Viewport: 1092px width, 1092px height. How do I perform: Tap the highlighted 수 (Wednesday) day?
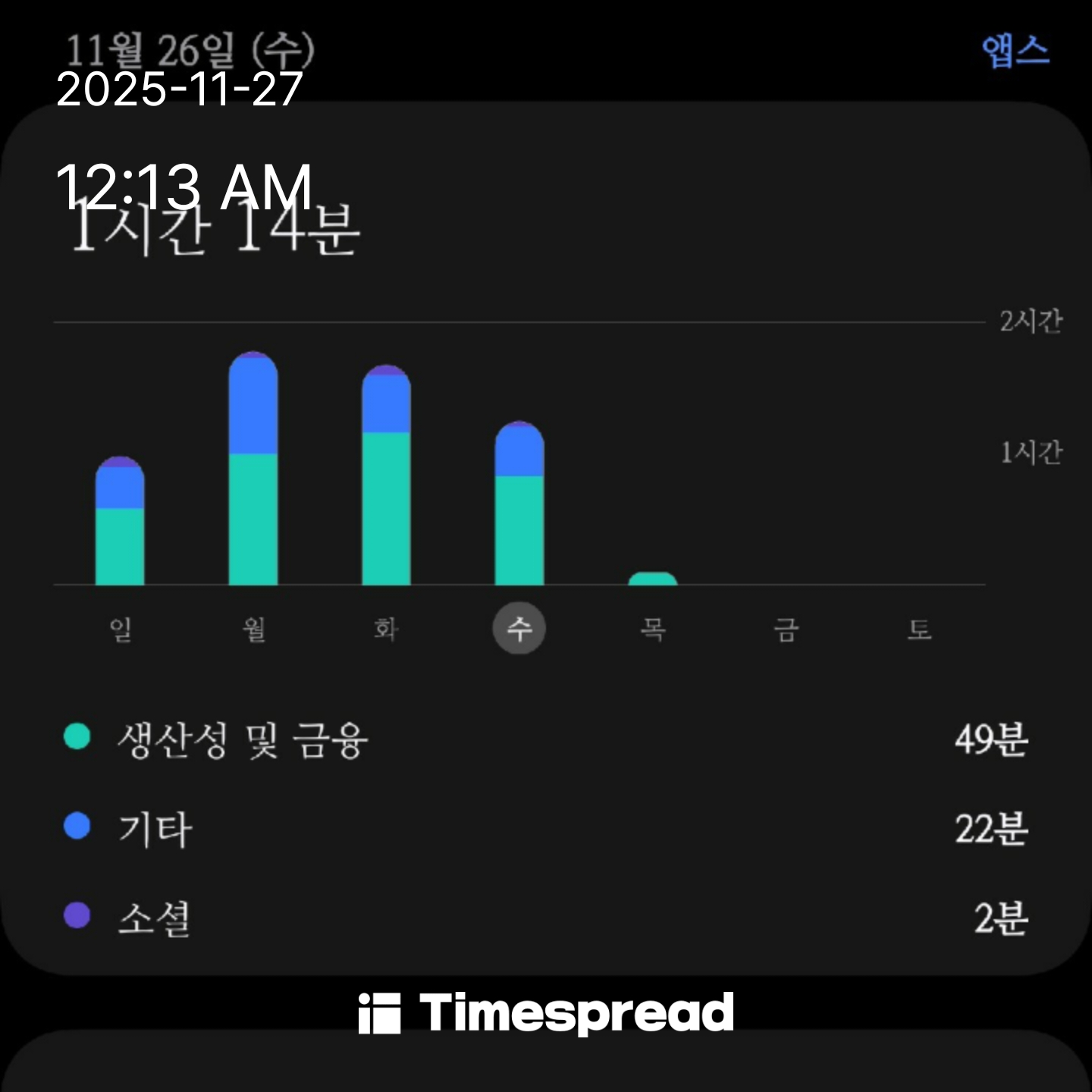click(x=519, y=629)
